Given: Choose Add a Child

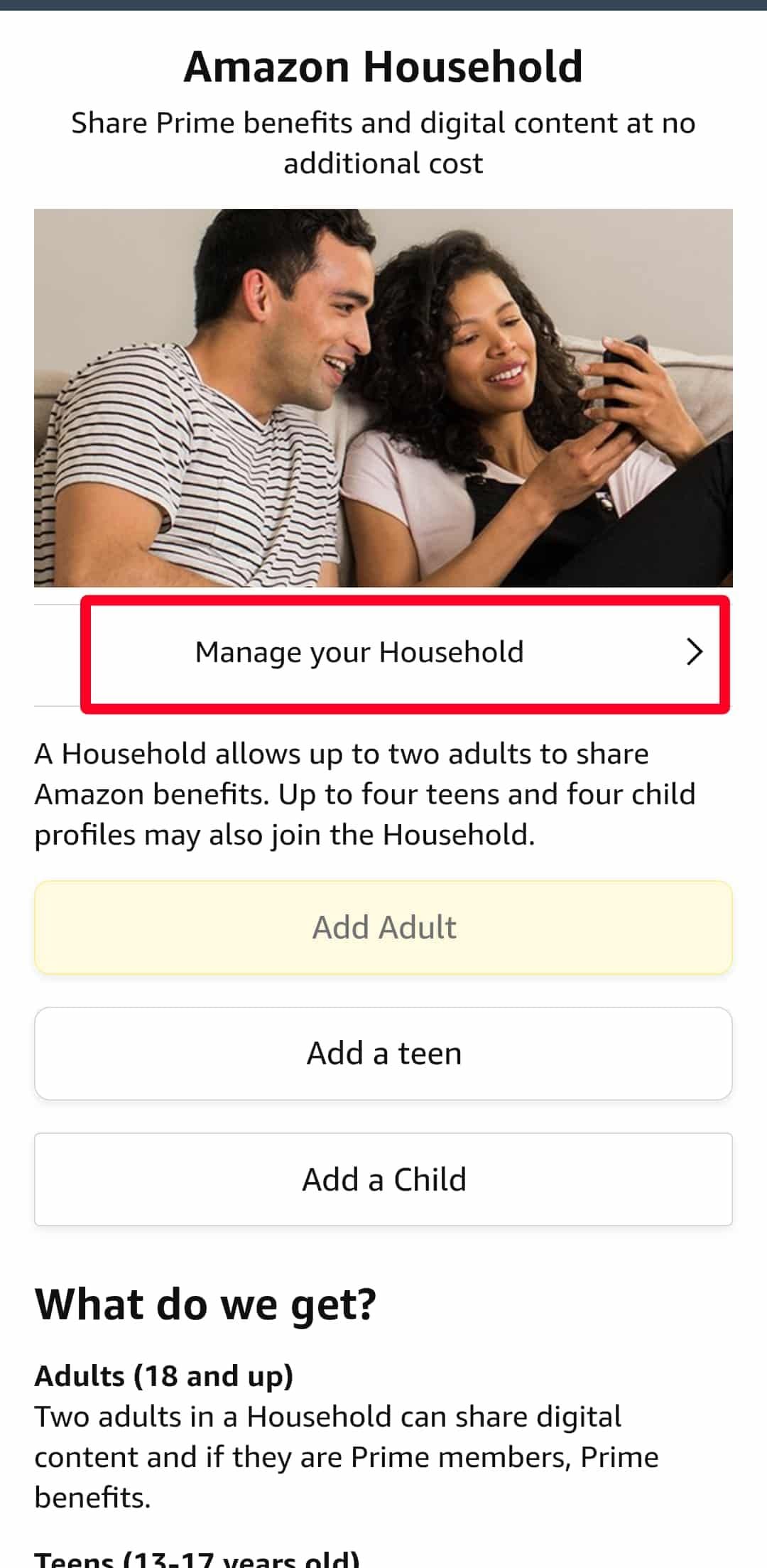Looking at the screenshot, I should tap(383, 1179).
